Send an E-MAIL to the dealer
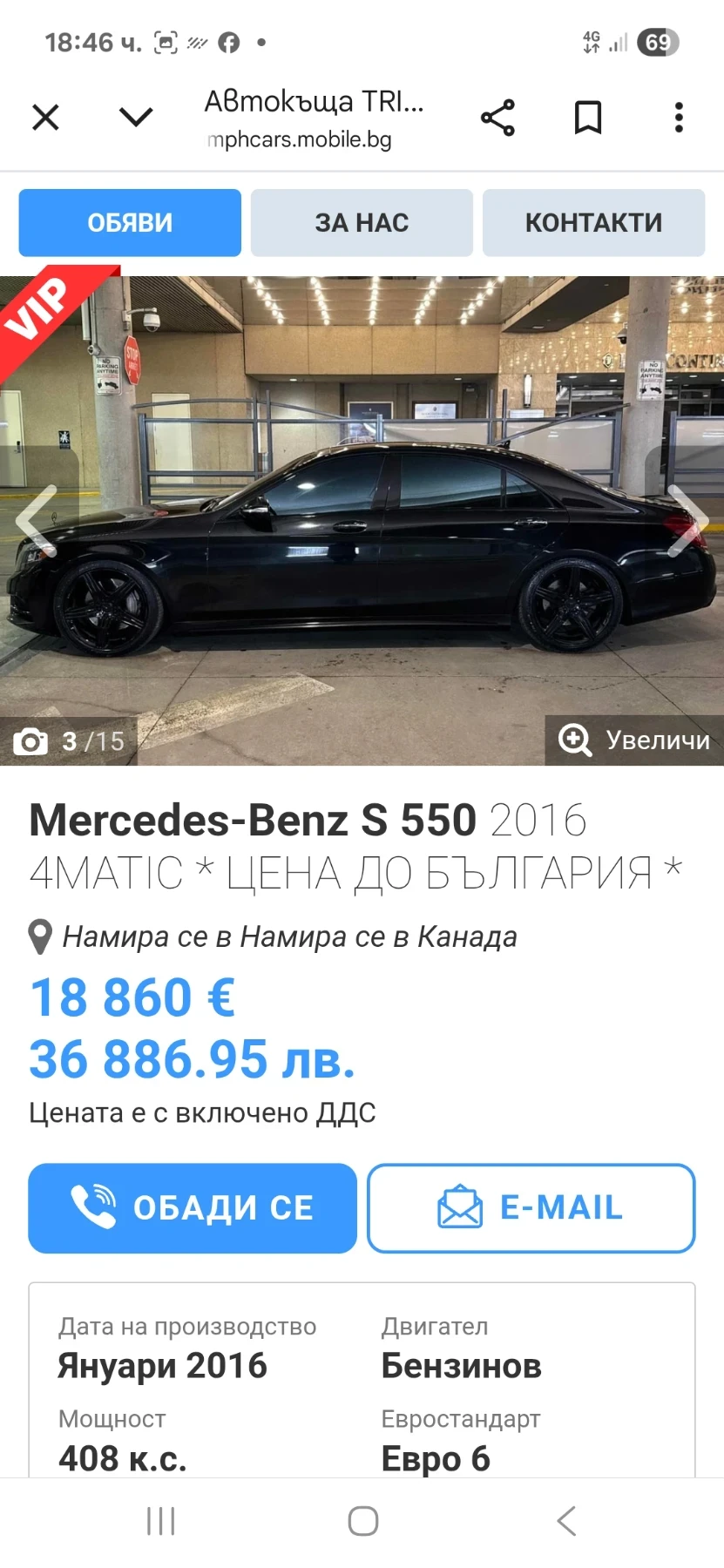Image resolution: width=724 pixels, height=1568 pixels. point(531,1208)
